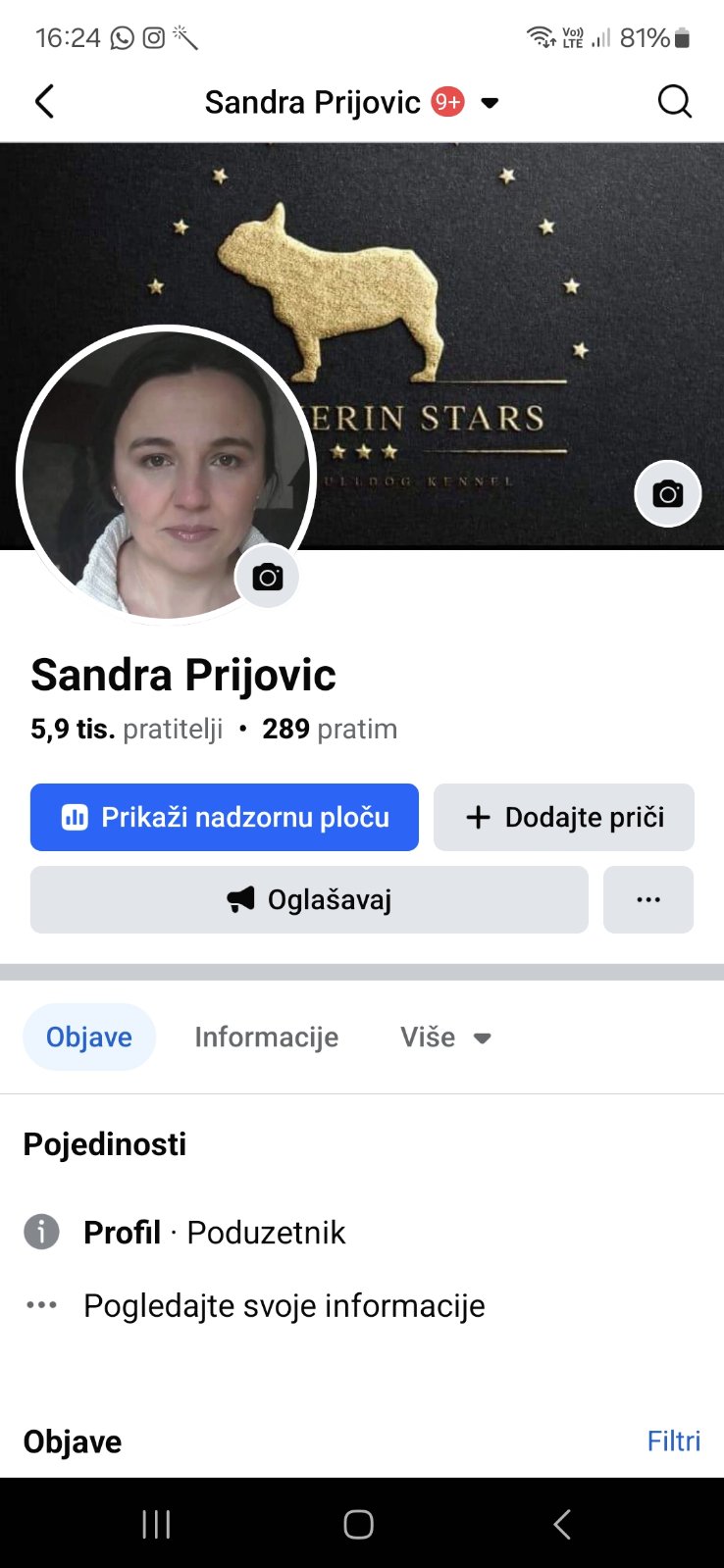Switch to the Objave tab
Image resolution: width=724 pixels, height=1568 pixels.
click(x=89, y=1037)
